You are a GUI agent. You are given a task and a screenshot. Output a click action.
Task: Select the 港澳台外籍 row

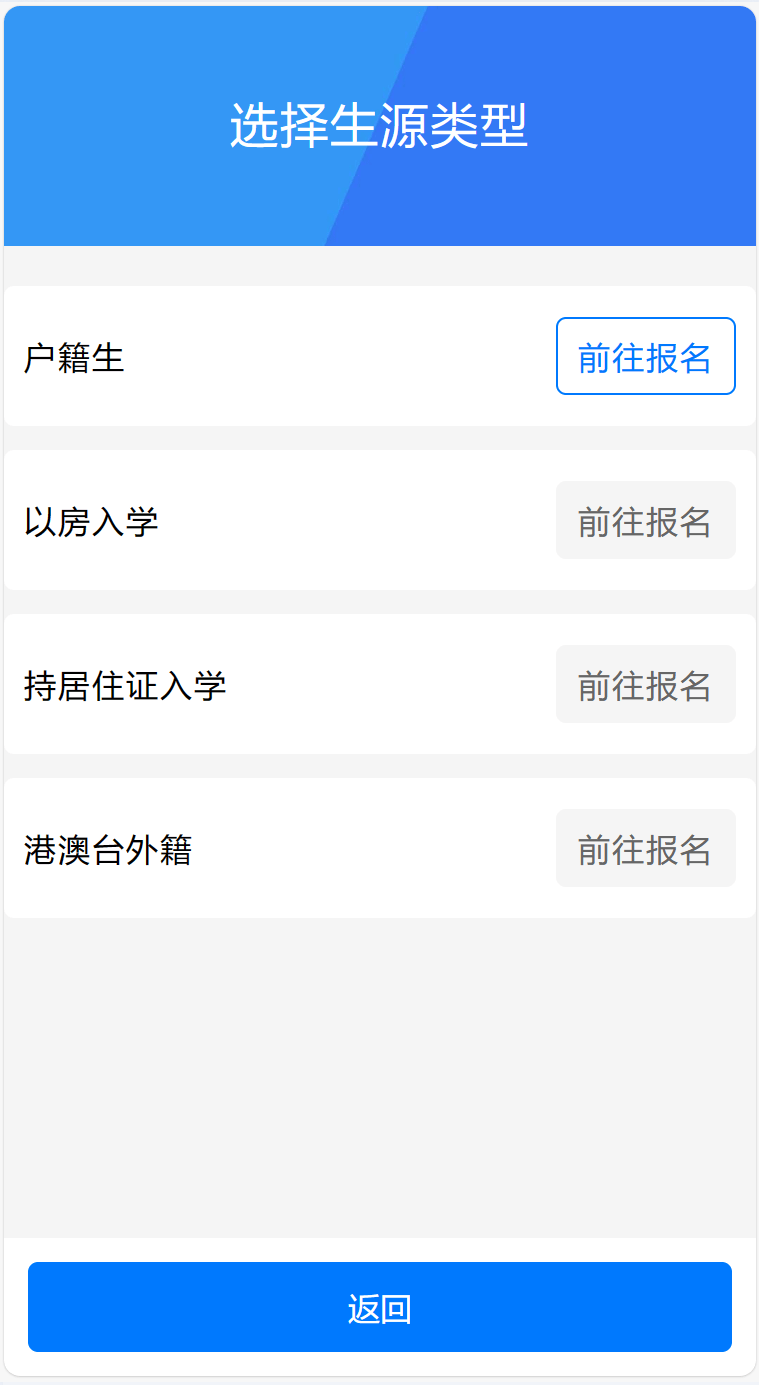click(300, 848)
